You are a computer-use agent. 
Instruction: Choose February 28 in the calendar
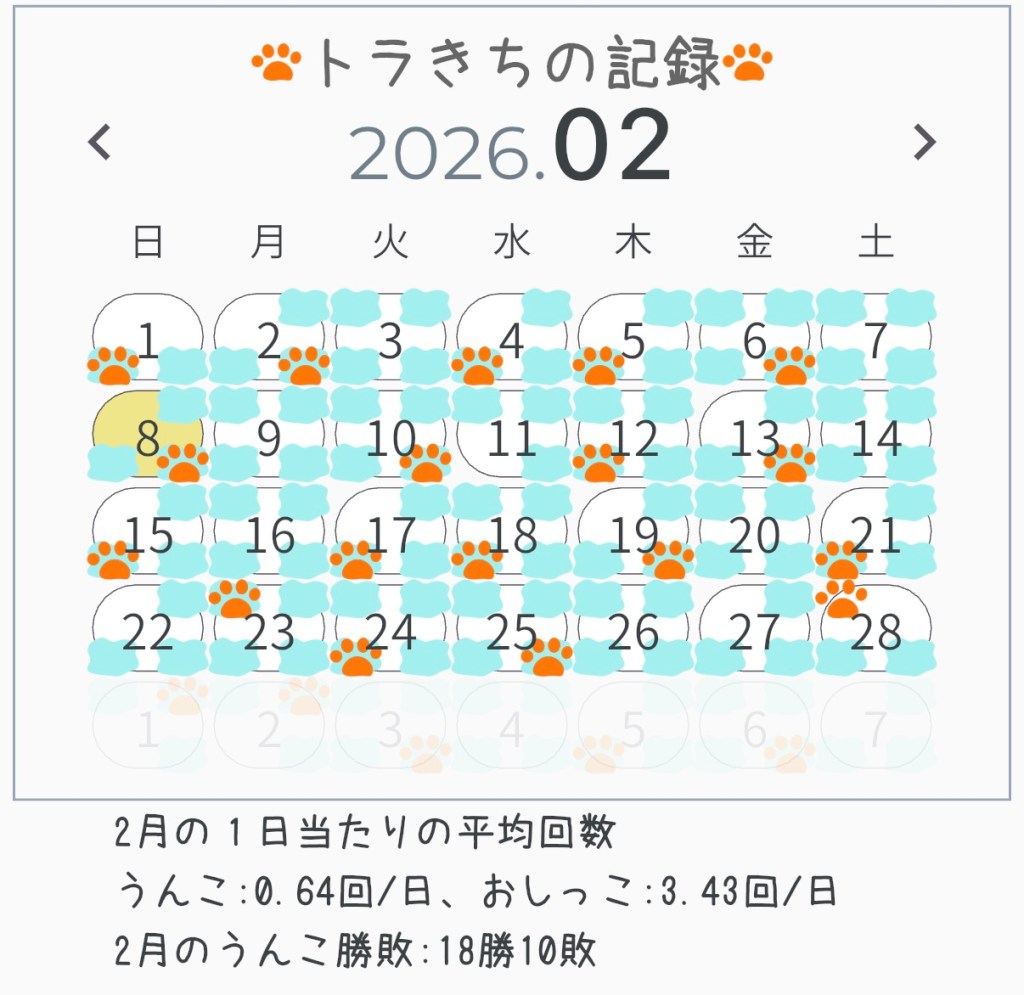(877, 631)
